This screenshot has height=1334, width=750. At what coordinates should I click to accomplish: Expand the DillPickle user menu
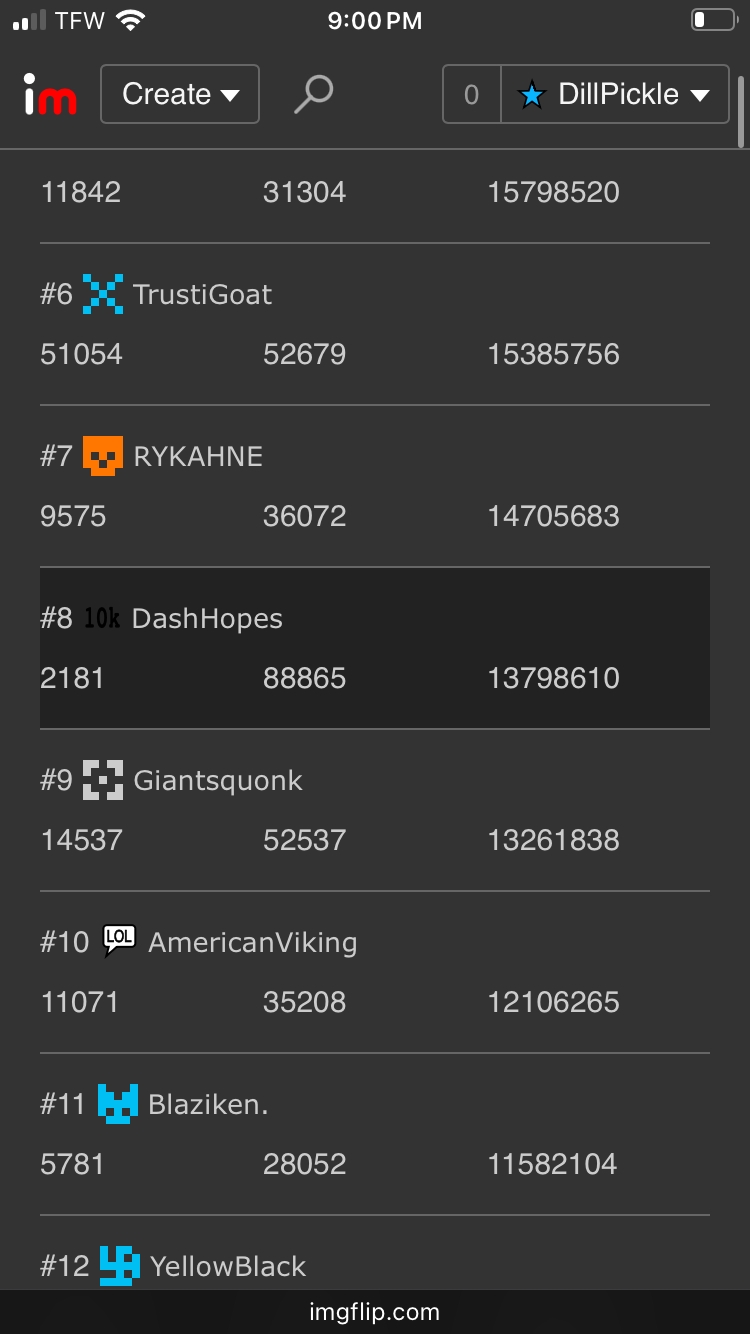click(615, 95)
